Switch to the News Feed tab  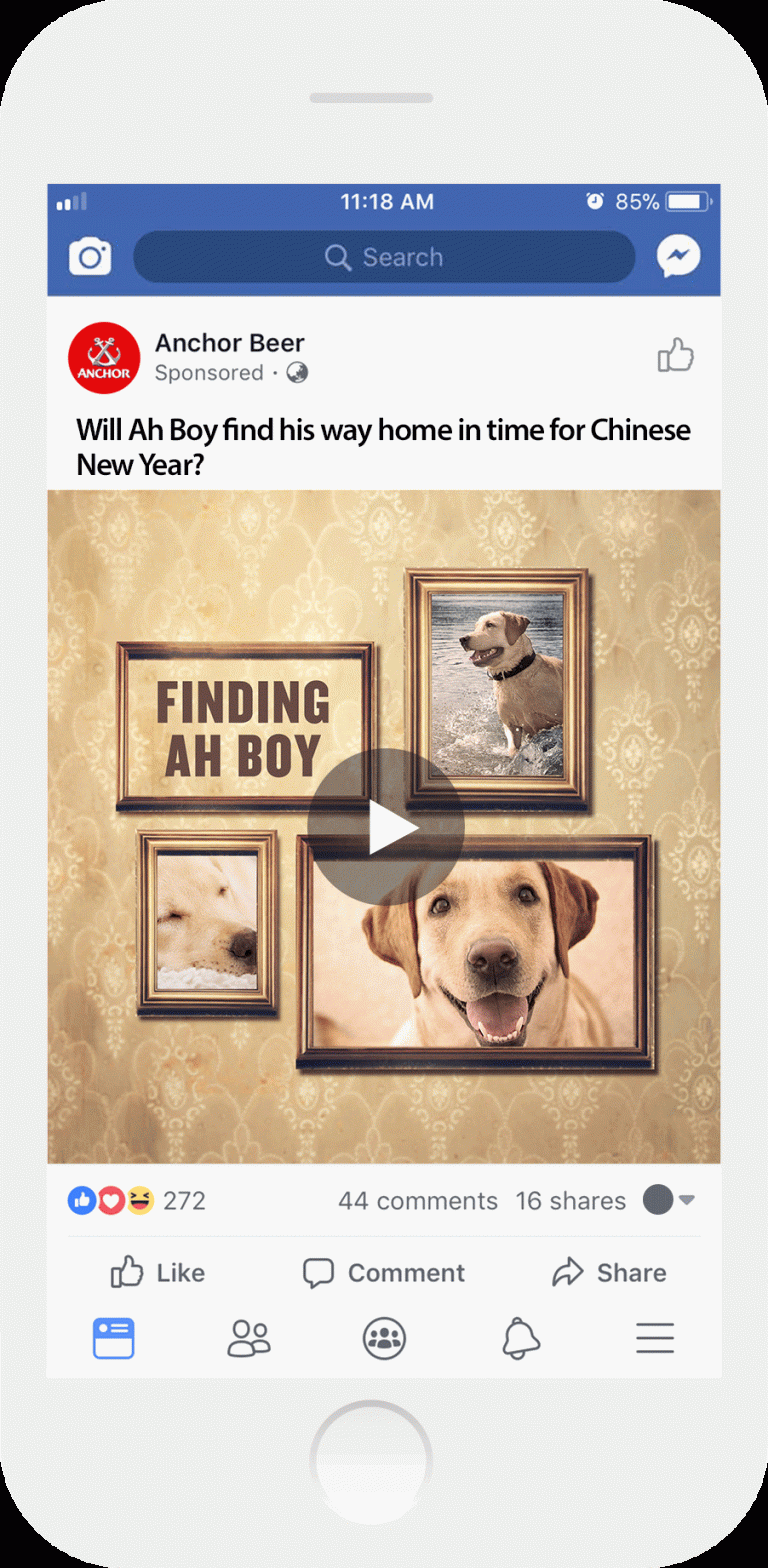click(x=113, y=1338)
